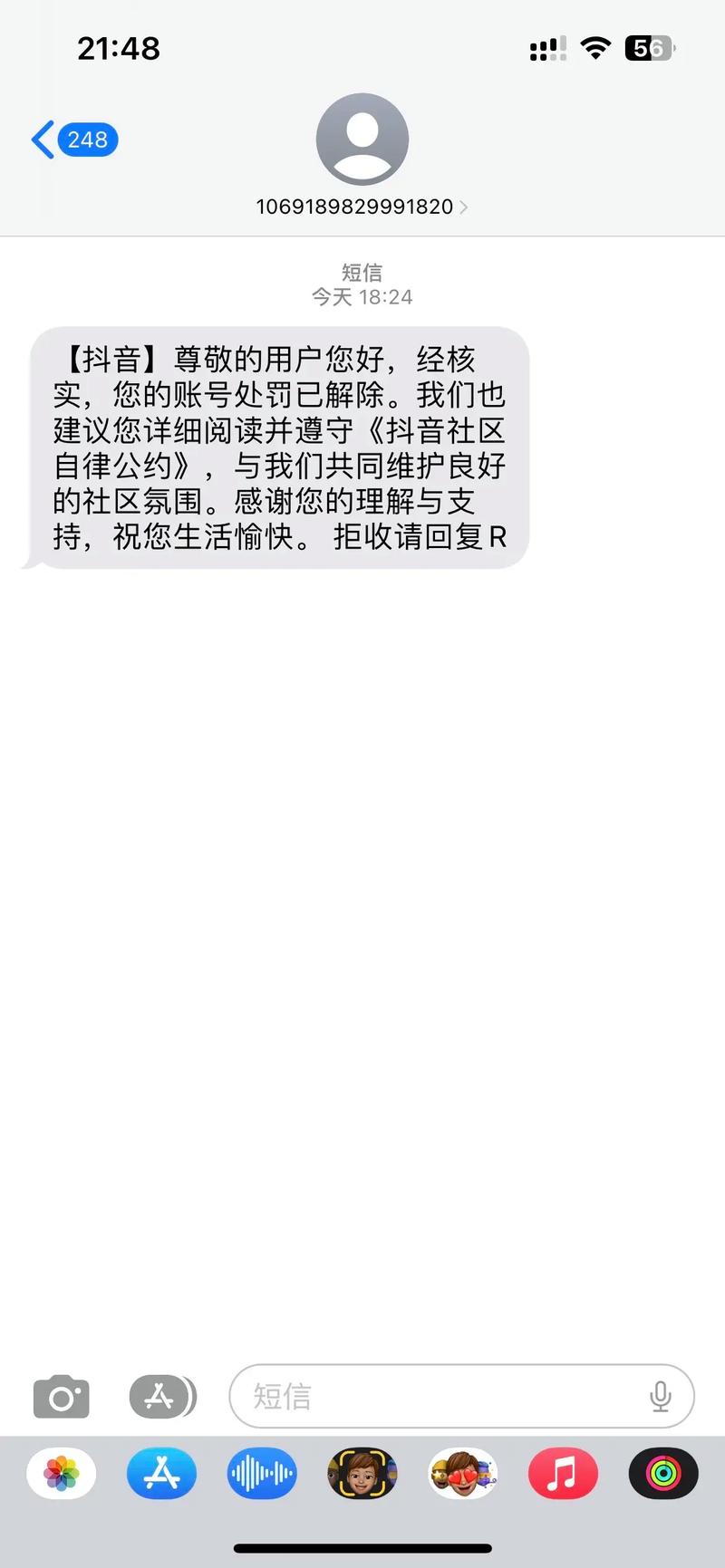Open Voice Memos from the dock
This screenshot has width=725, height=1568.
point(262,1474)
